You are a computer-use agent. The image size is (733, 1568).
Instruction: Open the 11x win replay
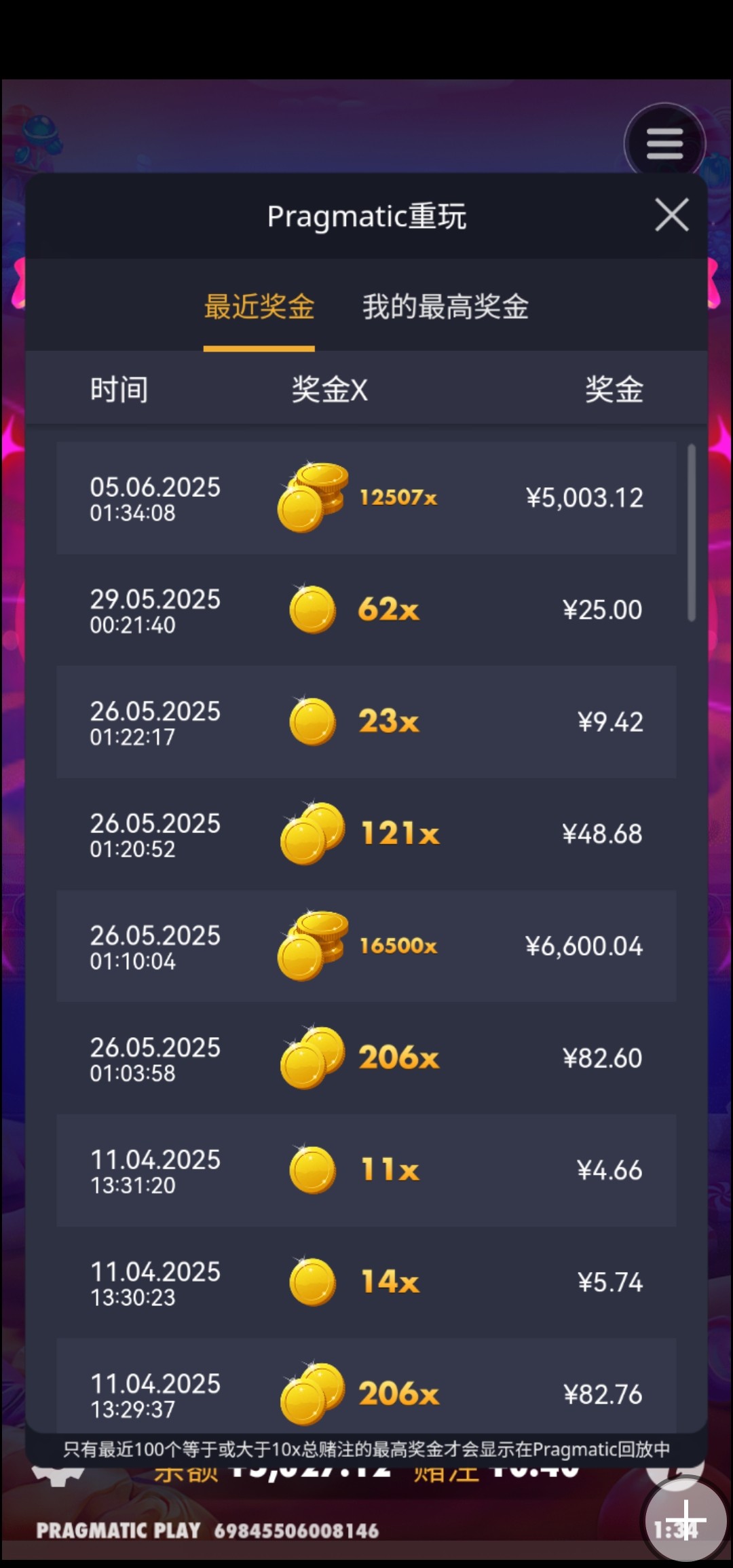[366, 1170]
